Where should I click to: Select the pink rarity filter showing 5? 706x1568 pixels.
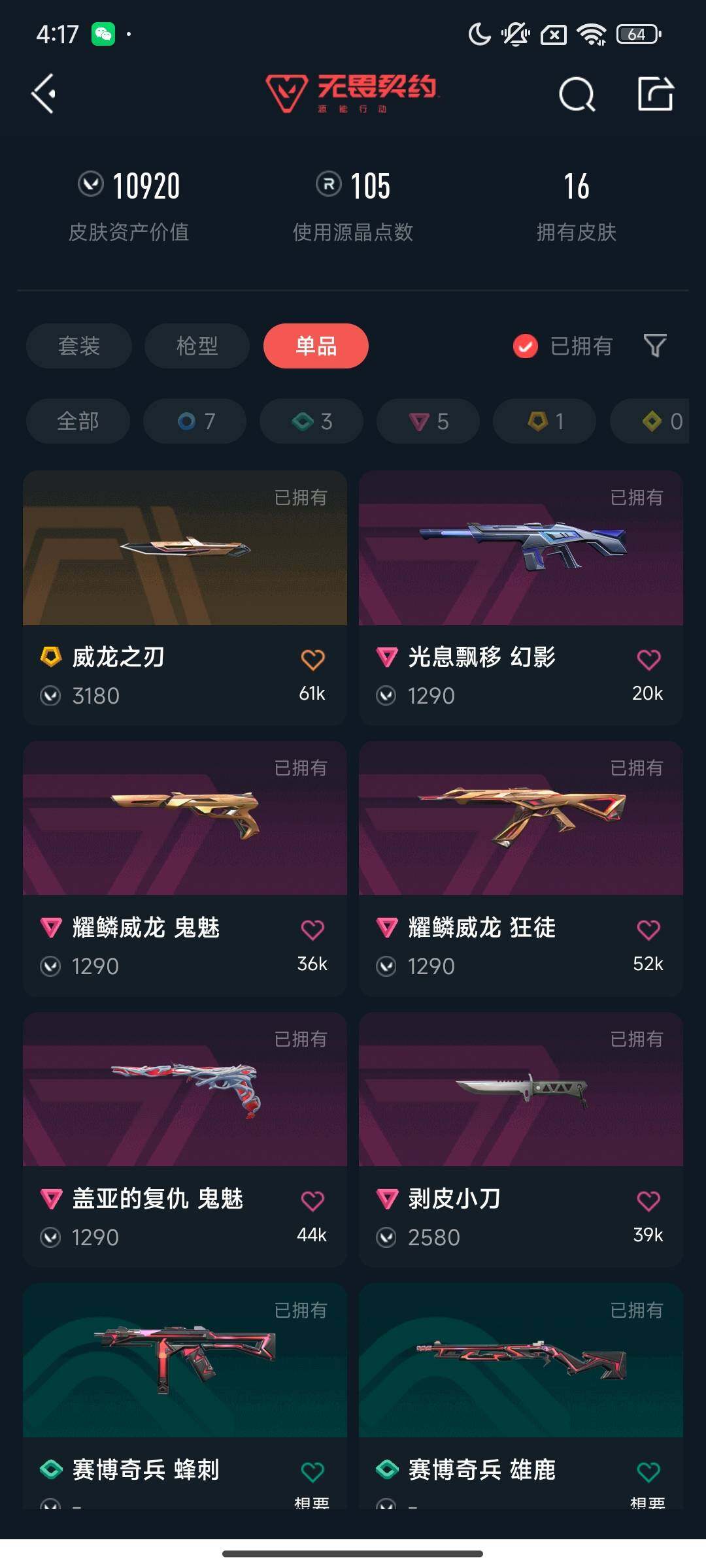coord(427,421)
